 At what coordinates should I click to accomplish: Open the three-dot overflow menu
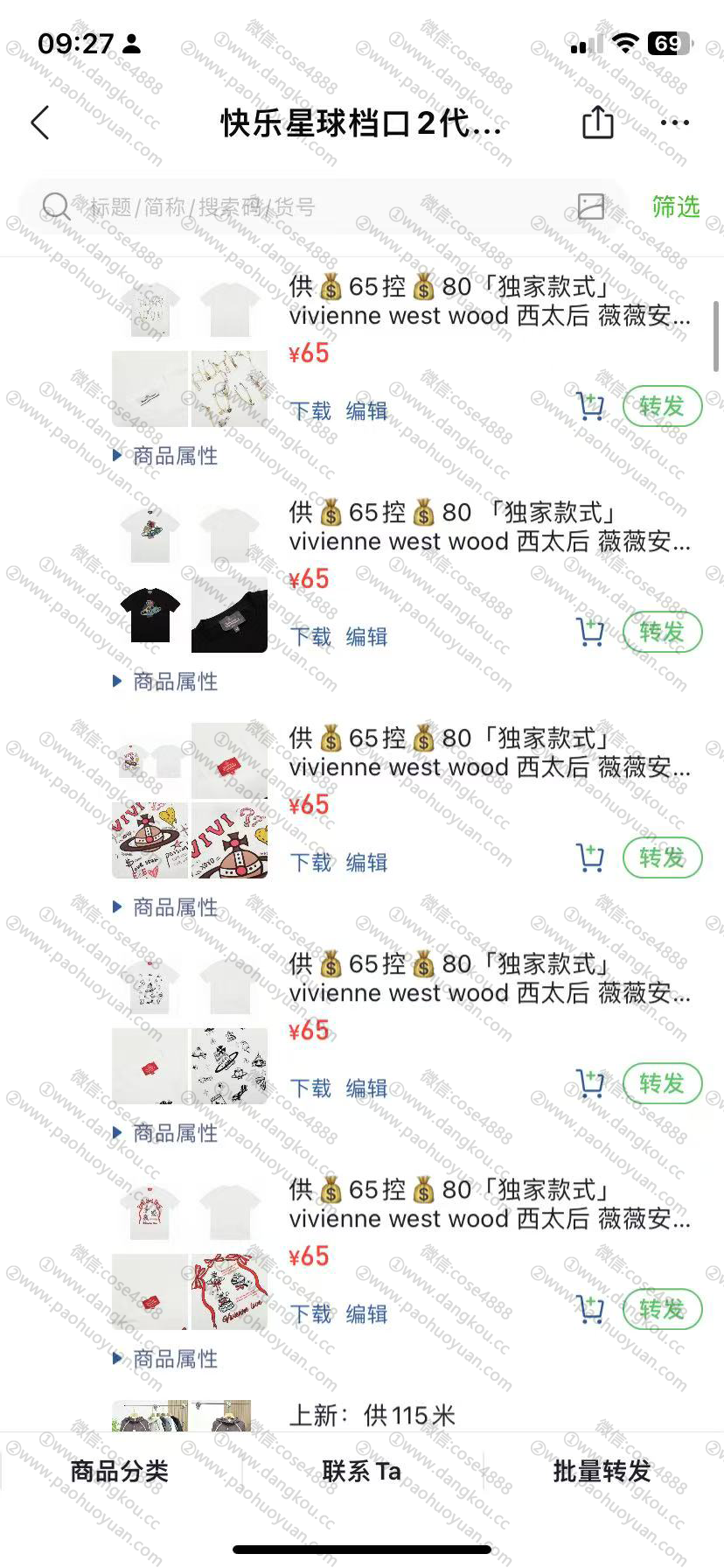(674, 123)
